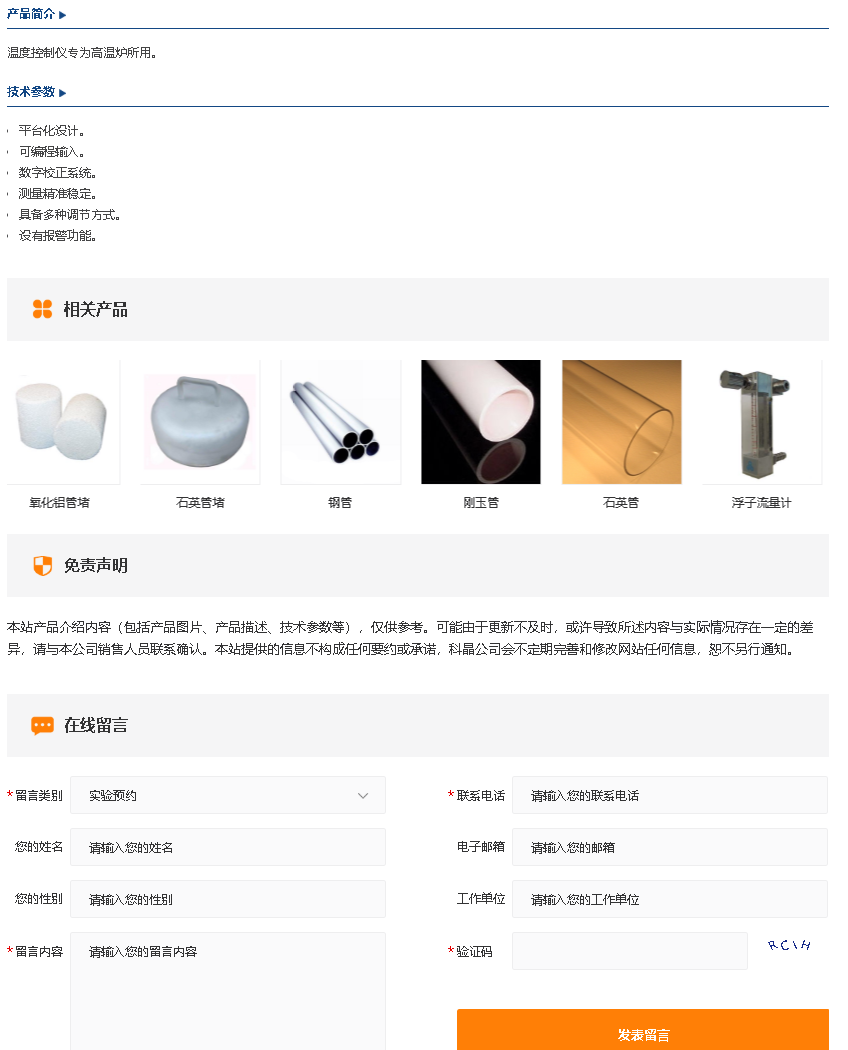Expand the 留言类别 dropdown showing 实验预约
This screenshot has height=1050, width=848.
[x=228, y=795]
